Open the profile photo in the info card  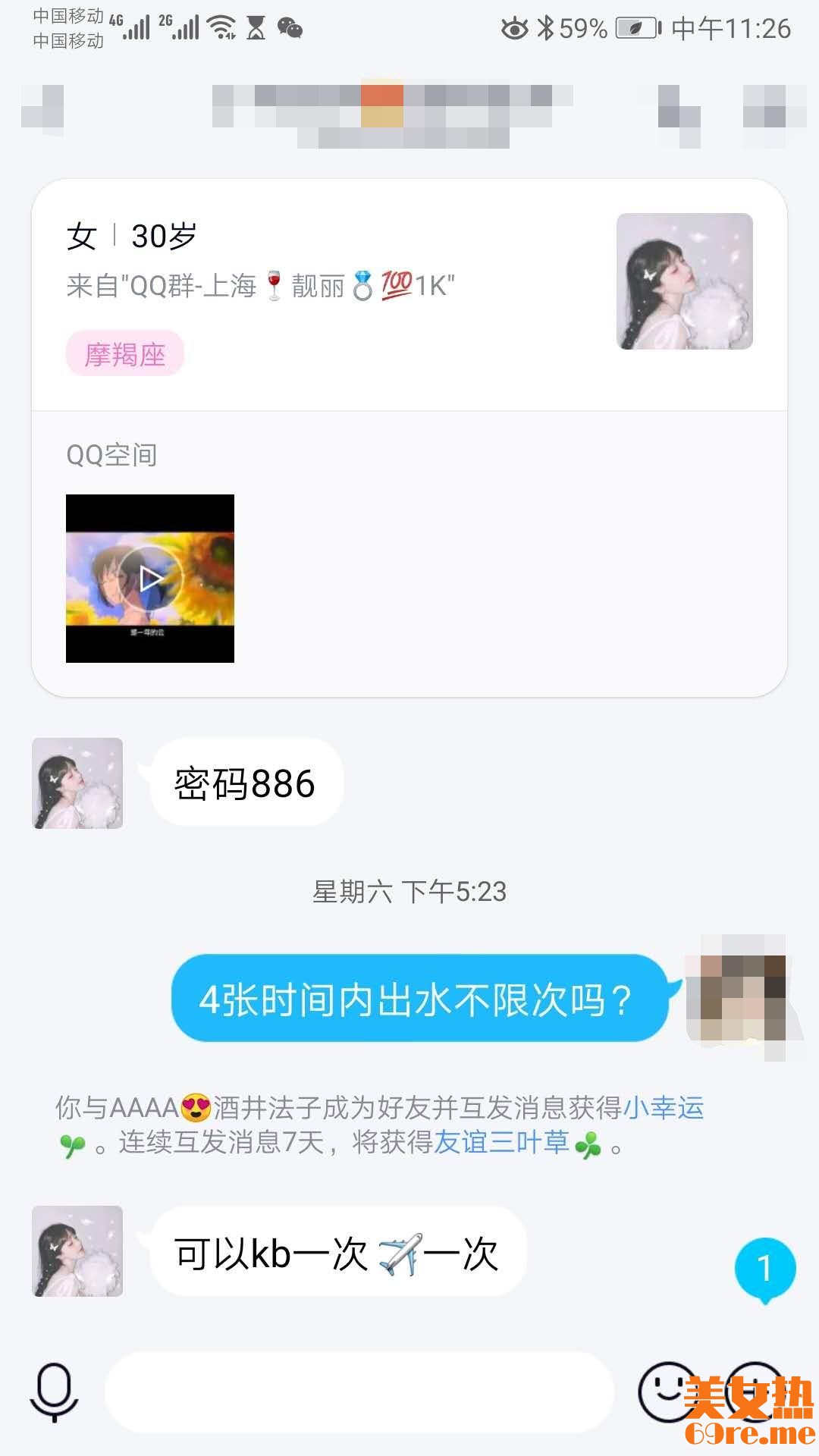(684, 281)
